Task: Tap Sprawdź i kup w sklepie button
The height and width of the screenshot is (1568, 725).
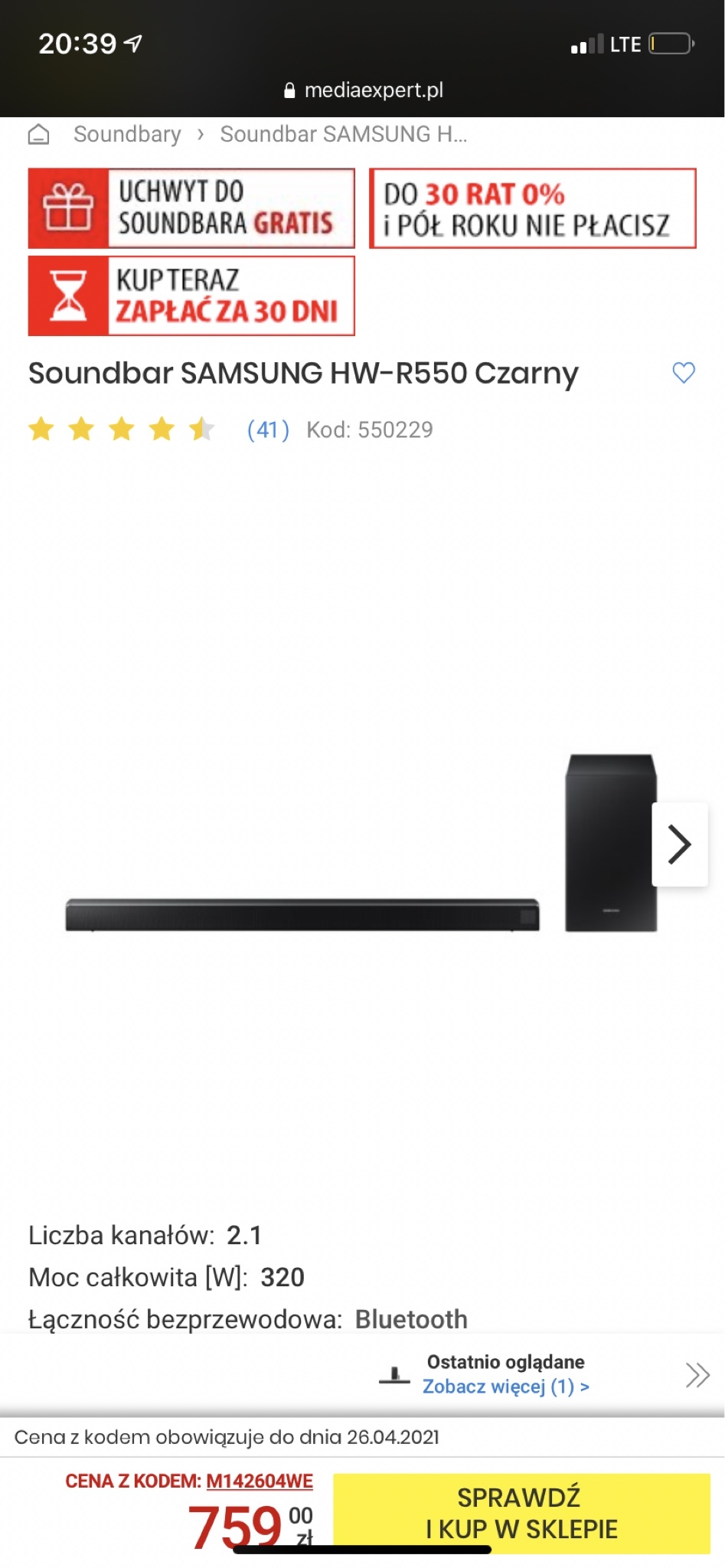Action: [x=521, y=1513]
